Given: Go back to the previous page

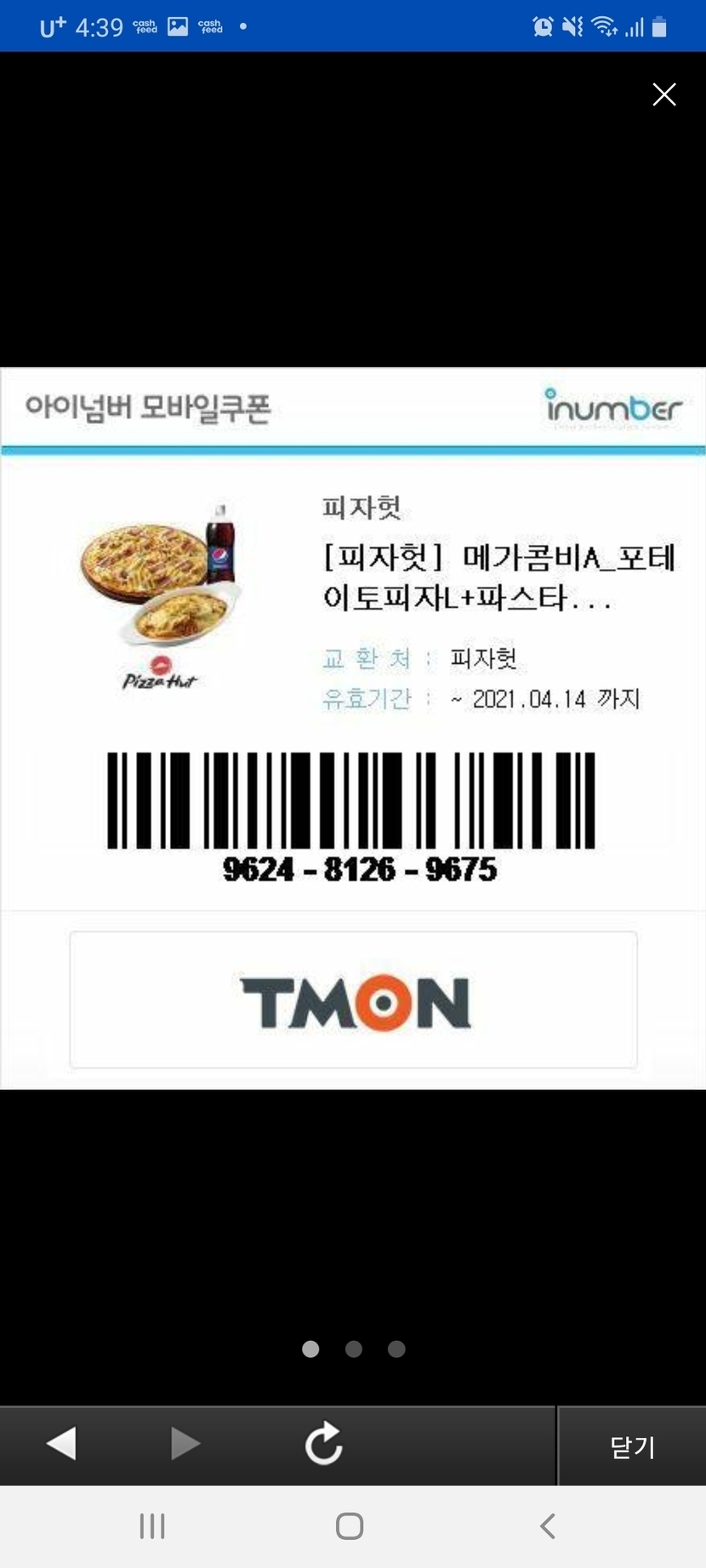Looking at the screenshot, I should pos(62,1443).
